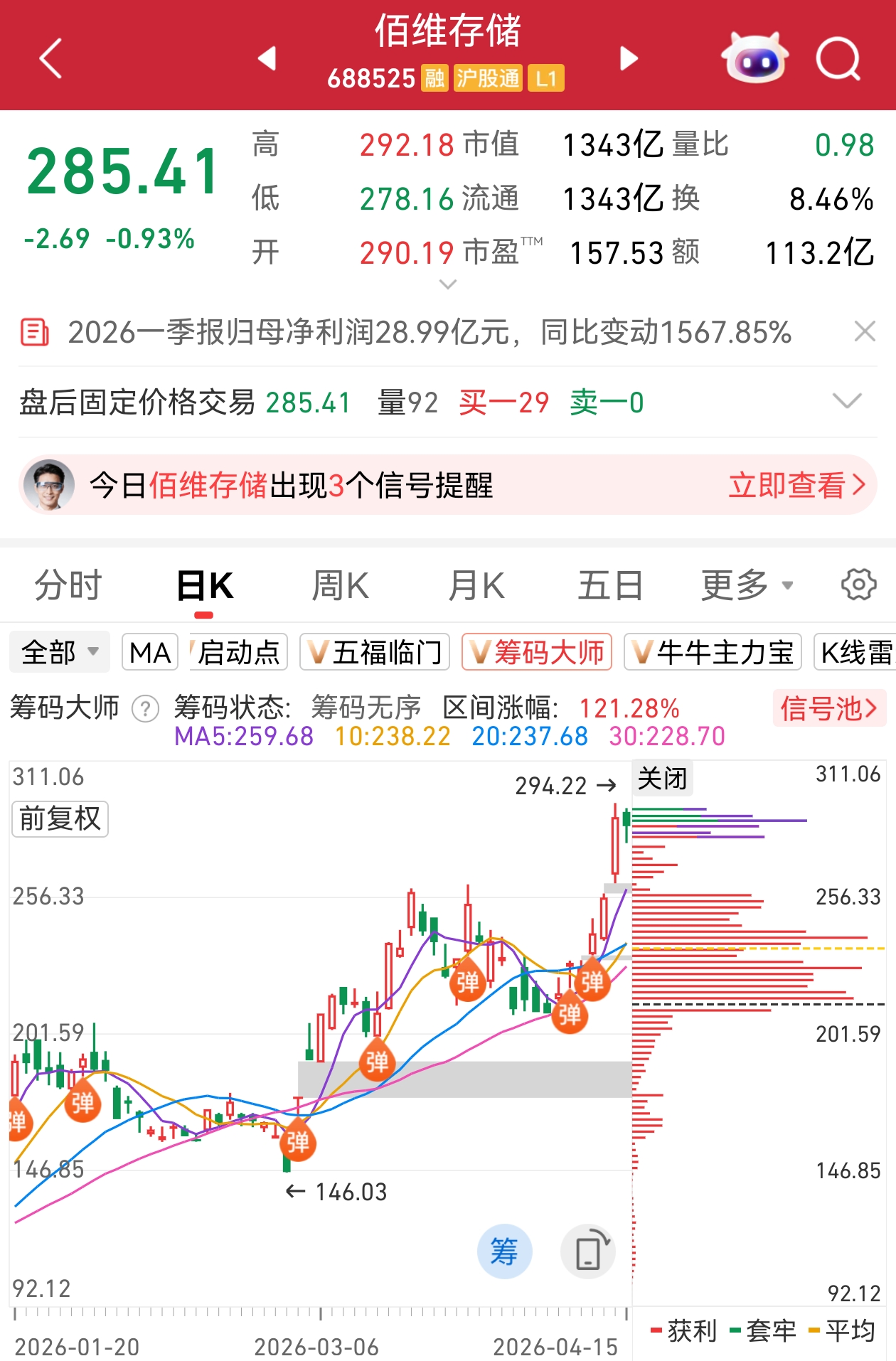Open the 全部 indicator dropdown

[60, 652]
